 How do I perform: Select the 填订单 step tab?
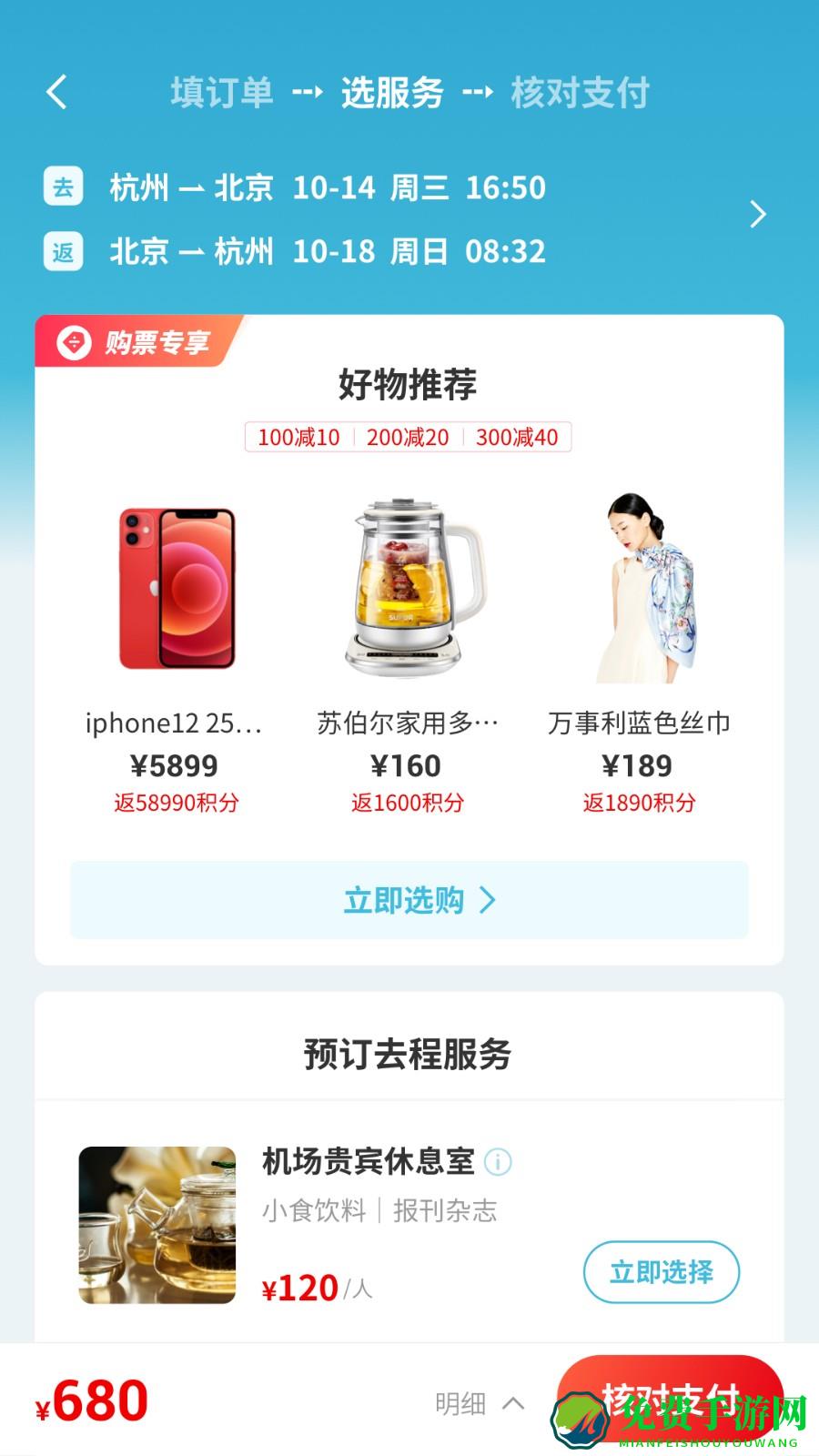tap(221, 92)
